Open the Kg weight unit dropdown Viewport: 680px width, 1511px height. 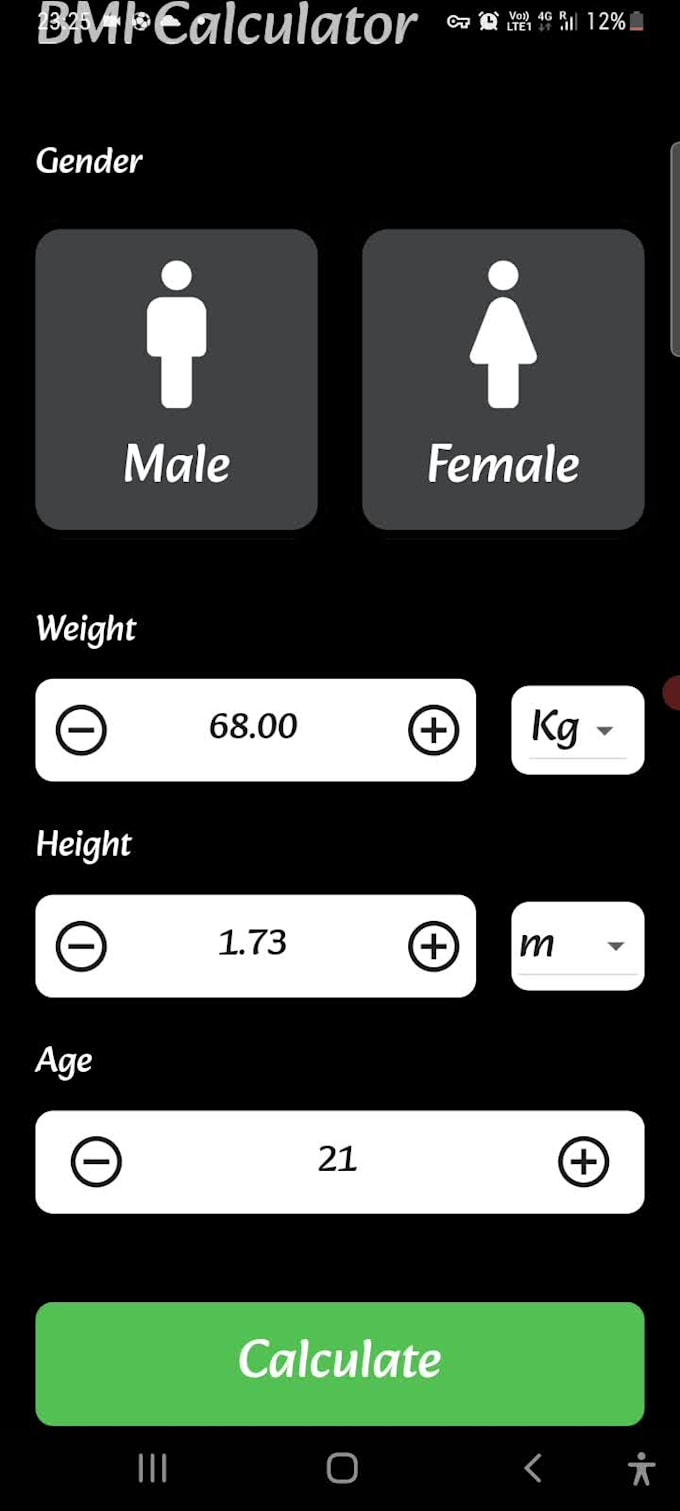tap(578, 729)
